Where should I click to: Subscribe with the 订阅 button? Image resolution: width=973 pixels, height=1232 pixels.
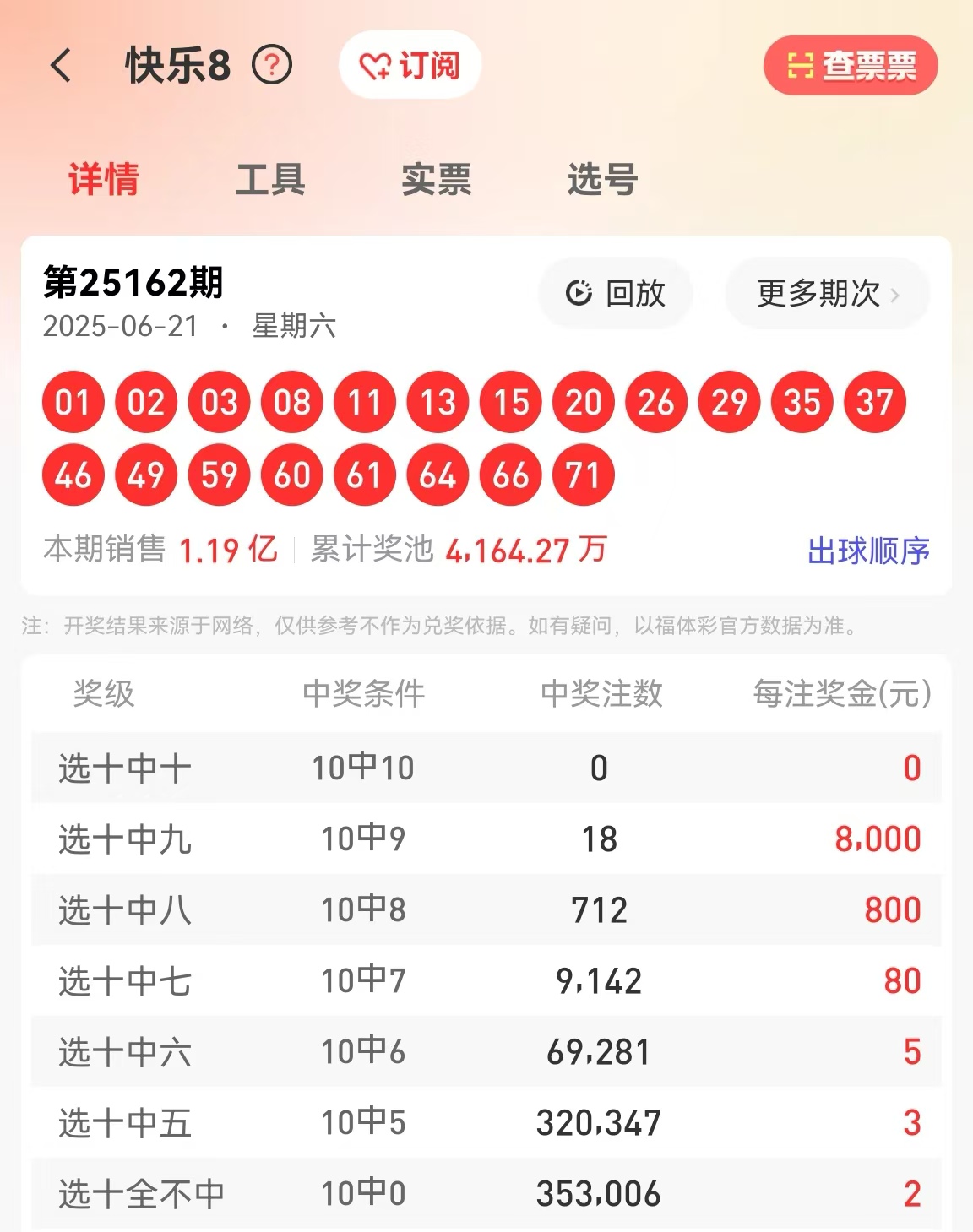[x=410, y=65]
